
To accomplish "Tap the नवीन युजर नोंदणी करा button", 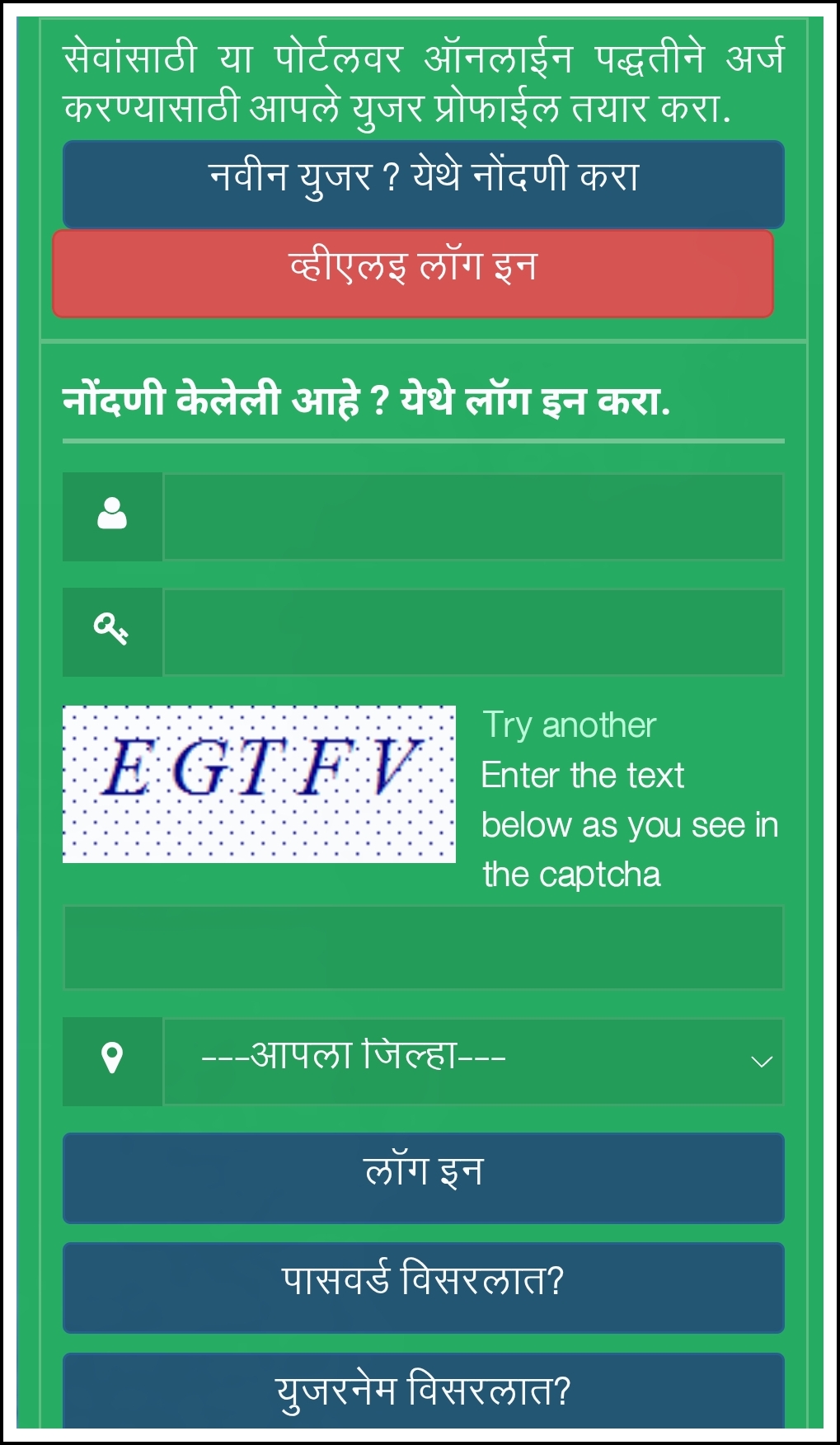I will pyautogui.click(x=423, y=184).
